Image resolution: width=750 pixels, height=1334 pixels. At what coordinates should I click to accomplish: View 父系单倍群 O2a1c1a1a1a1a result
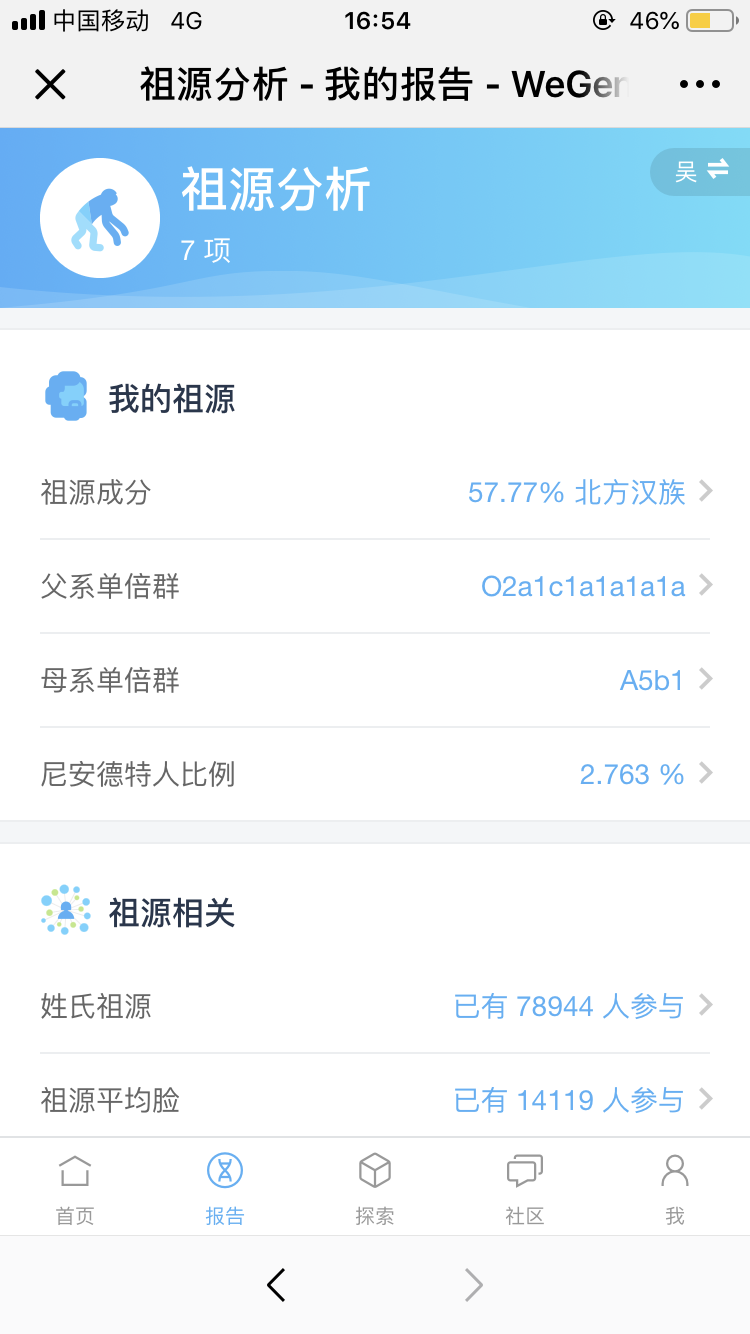375,586
